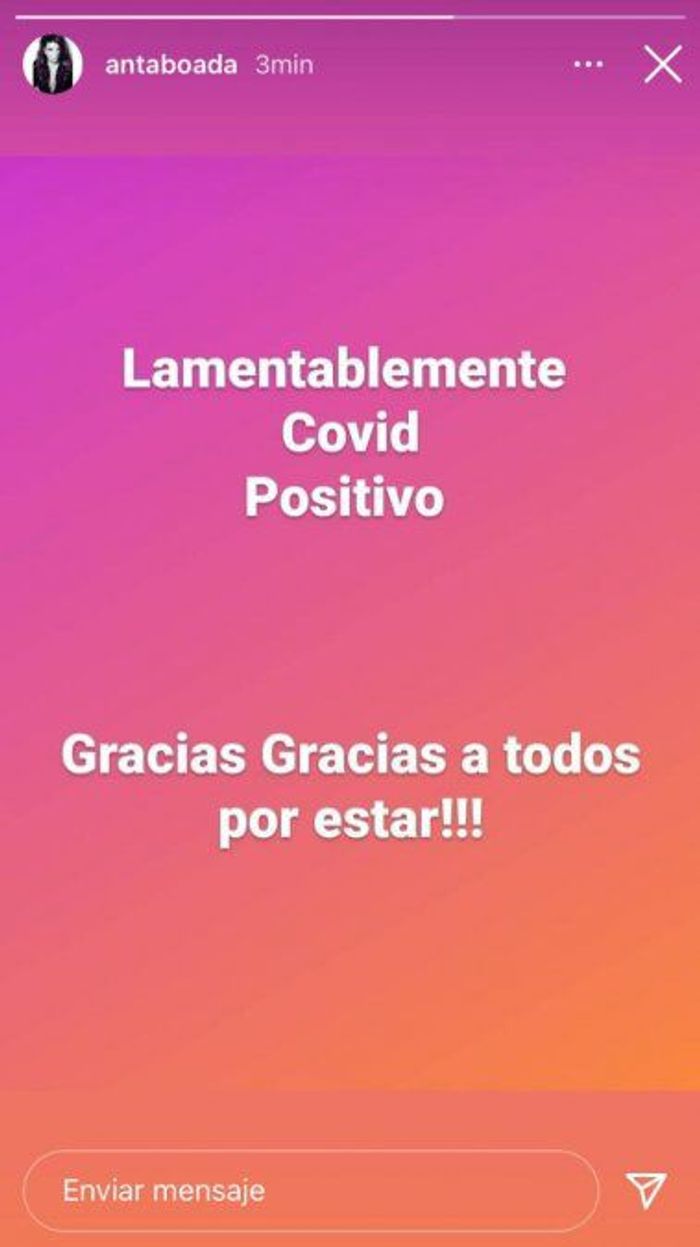Share this story via paper plane icon

(646, 1190)
